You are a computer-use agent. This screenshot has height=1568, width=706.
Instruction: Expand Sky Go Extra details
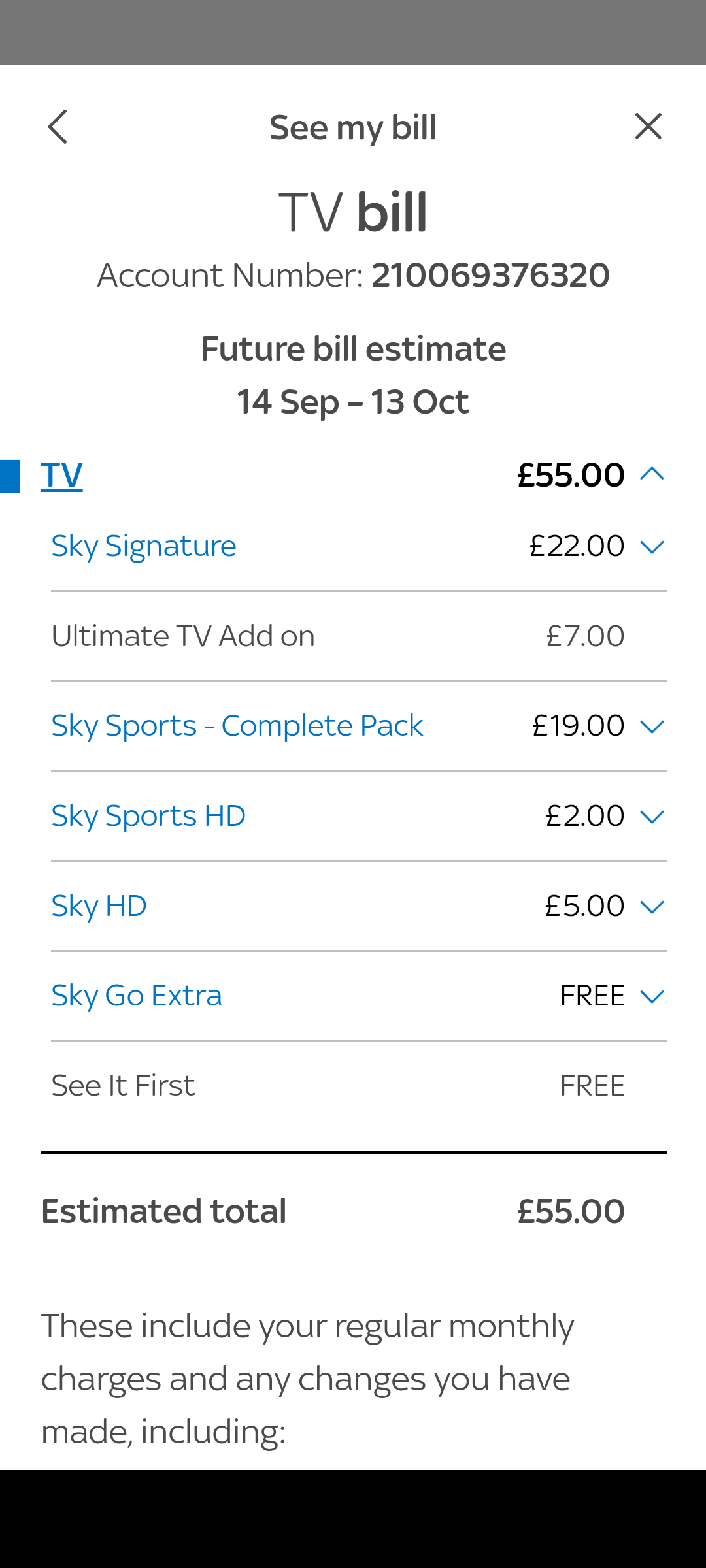359,996
